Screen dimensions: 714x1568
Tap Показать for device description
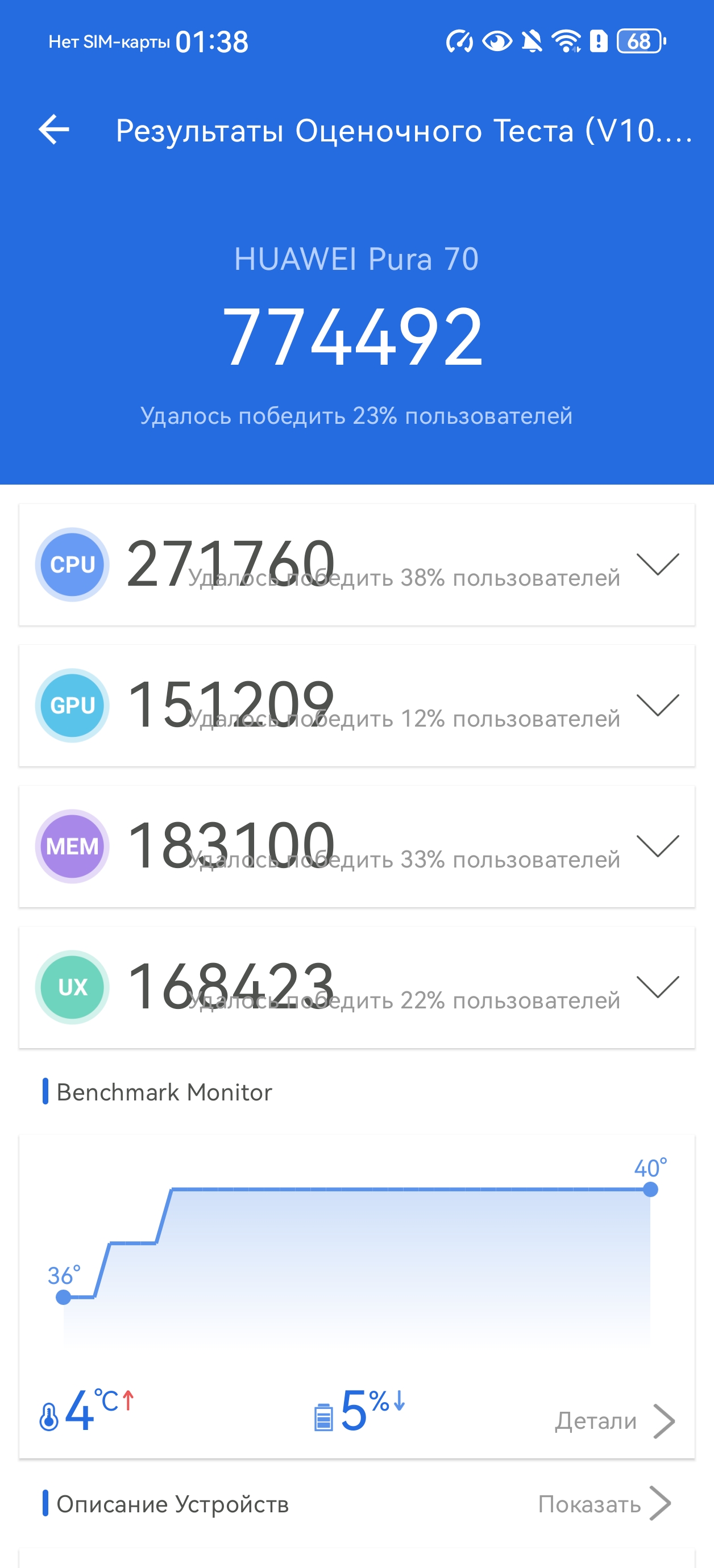[x=603, y=1504]
